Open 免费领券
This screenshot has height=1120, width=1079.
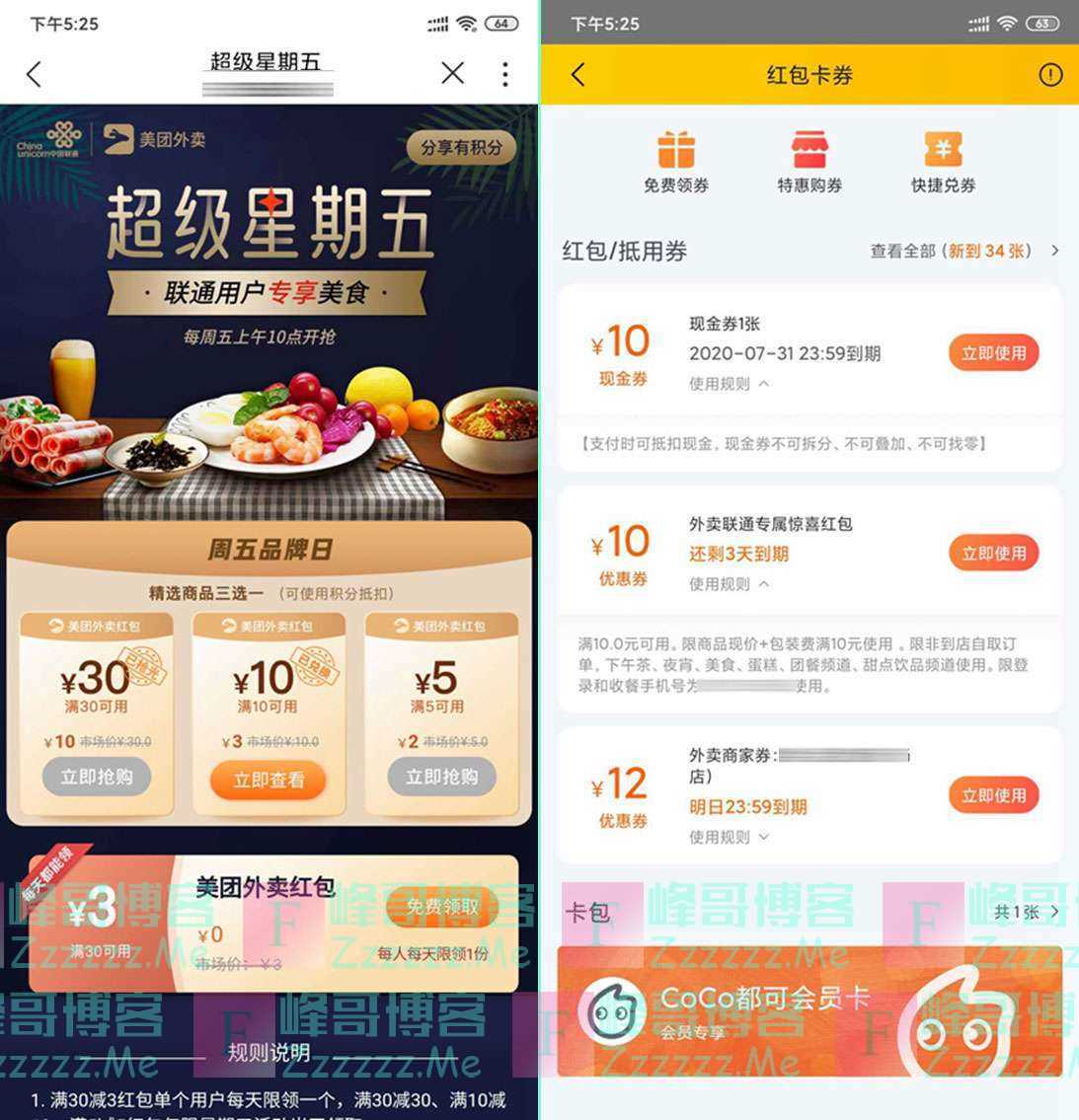point(676,163)
